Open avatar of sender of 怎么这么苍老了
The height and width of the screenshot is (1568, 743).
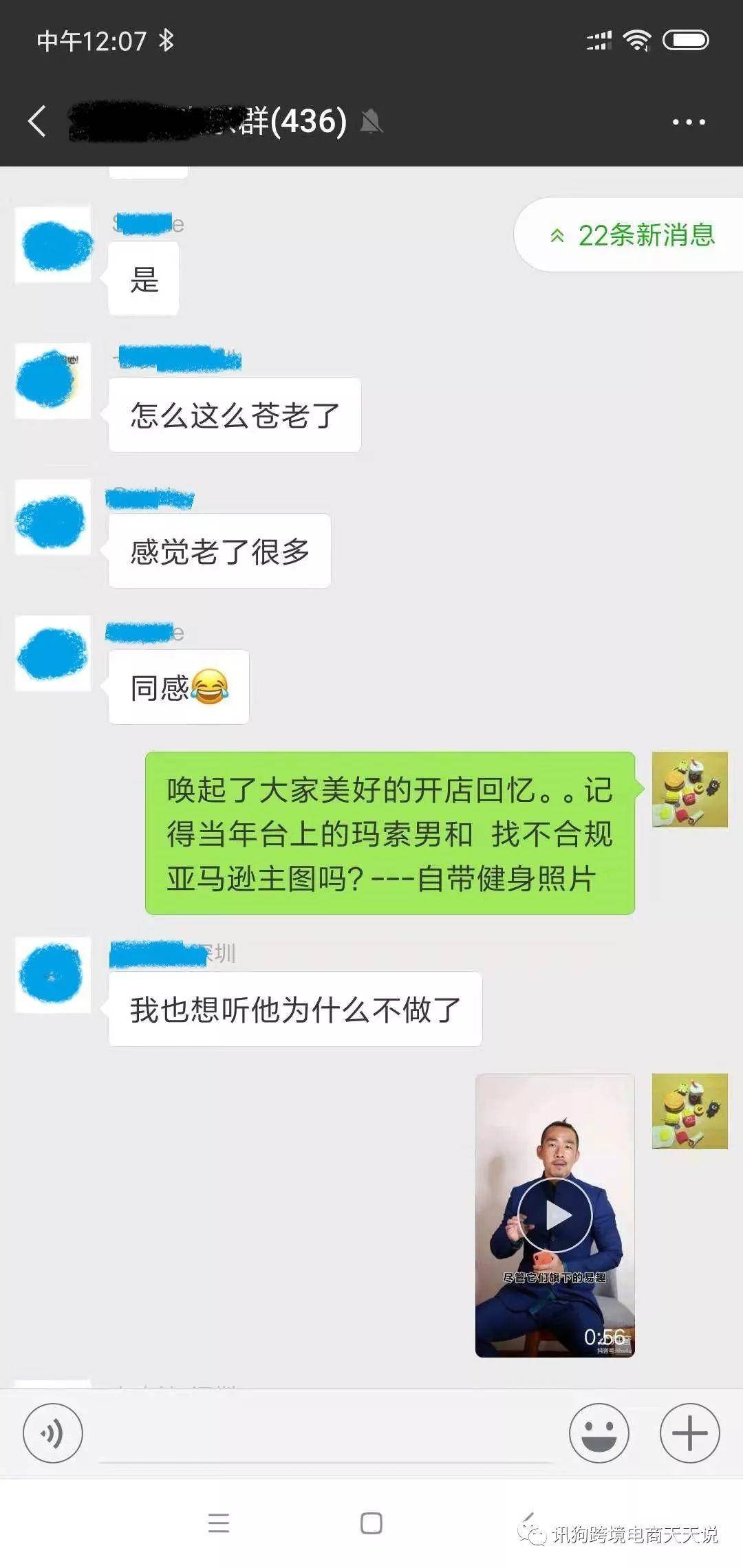(x=53, y=380)
